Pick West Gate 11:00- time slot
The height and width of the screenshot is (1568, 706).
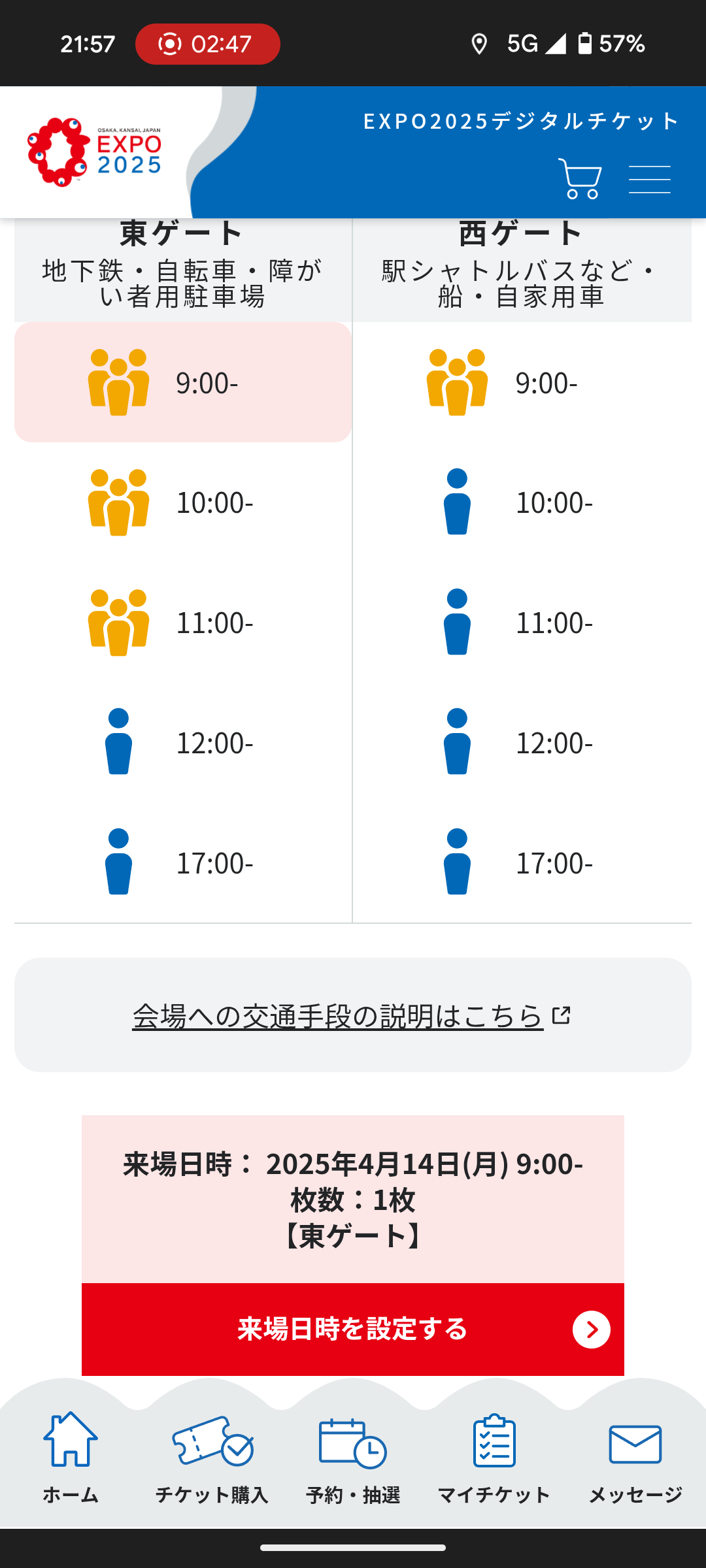(522, 623)
